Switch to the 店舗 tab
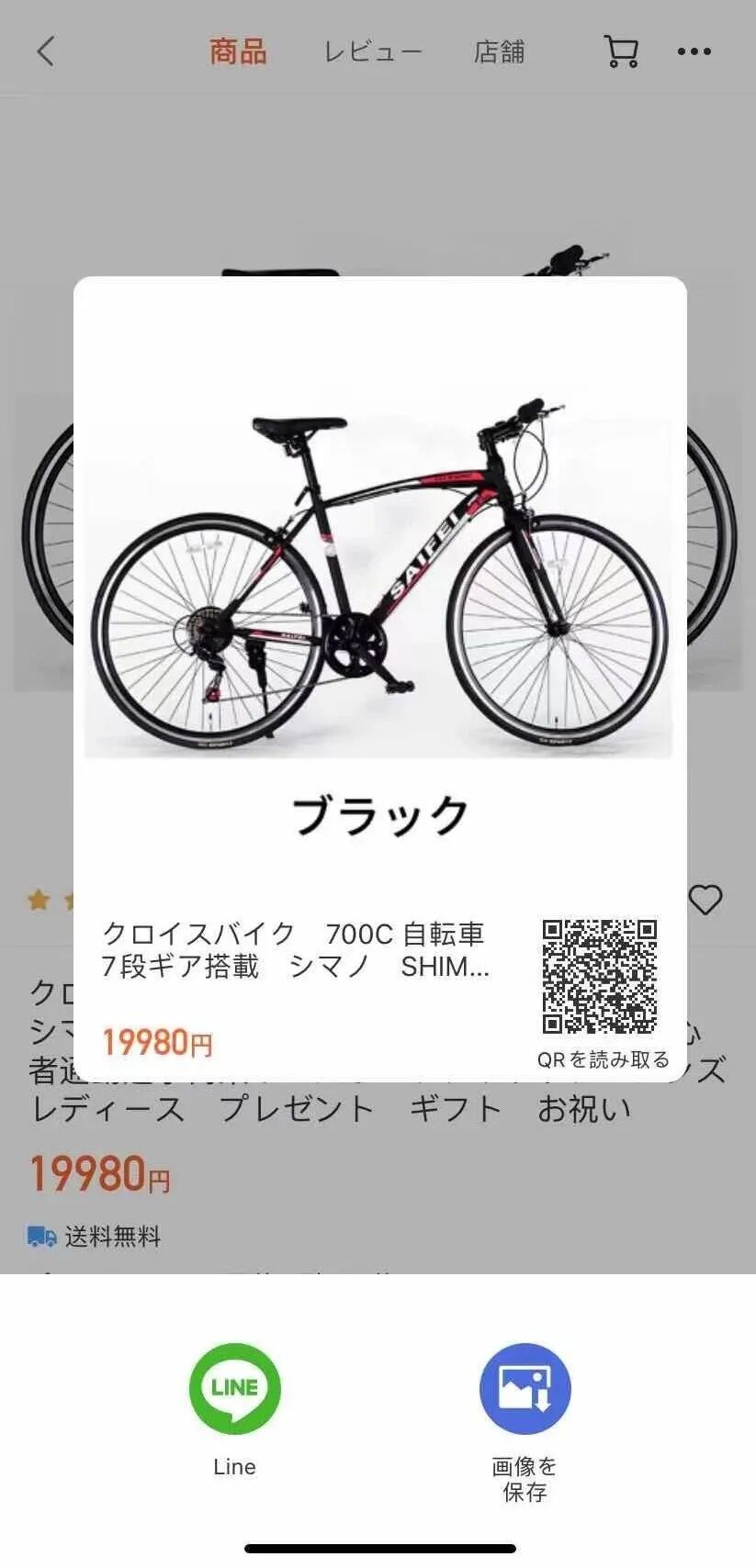Image resolution: width=756 pixels, height=1568 pixels. (499, 51)
